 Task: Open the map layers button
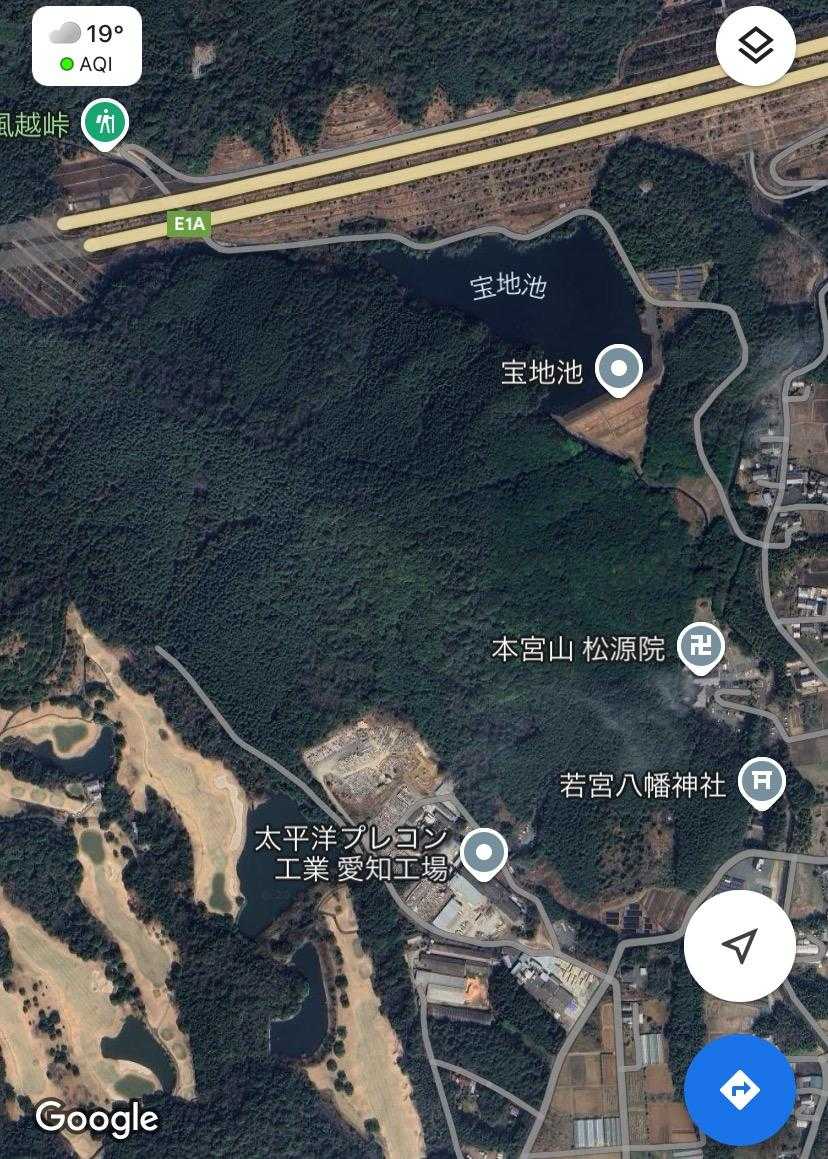(x=755, y=46)
